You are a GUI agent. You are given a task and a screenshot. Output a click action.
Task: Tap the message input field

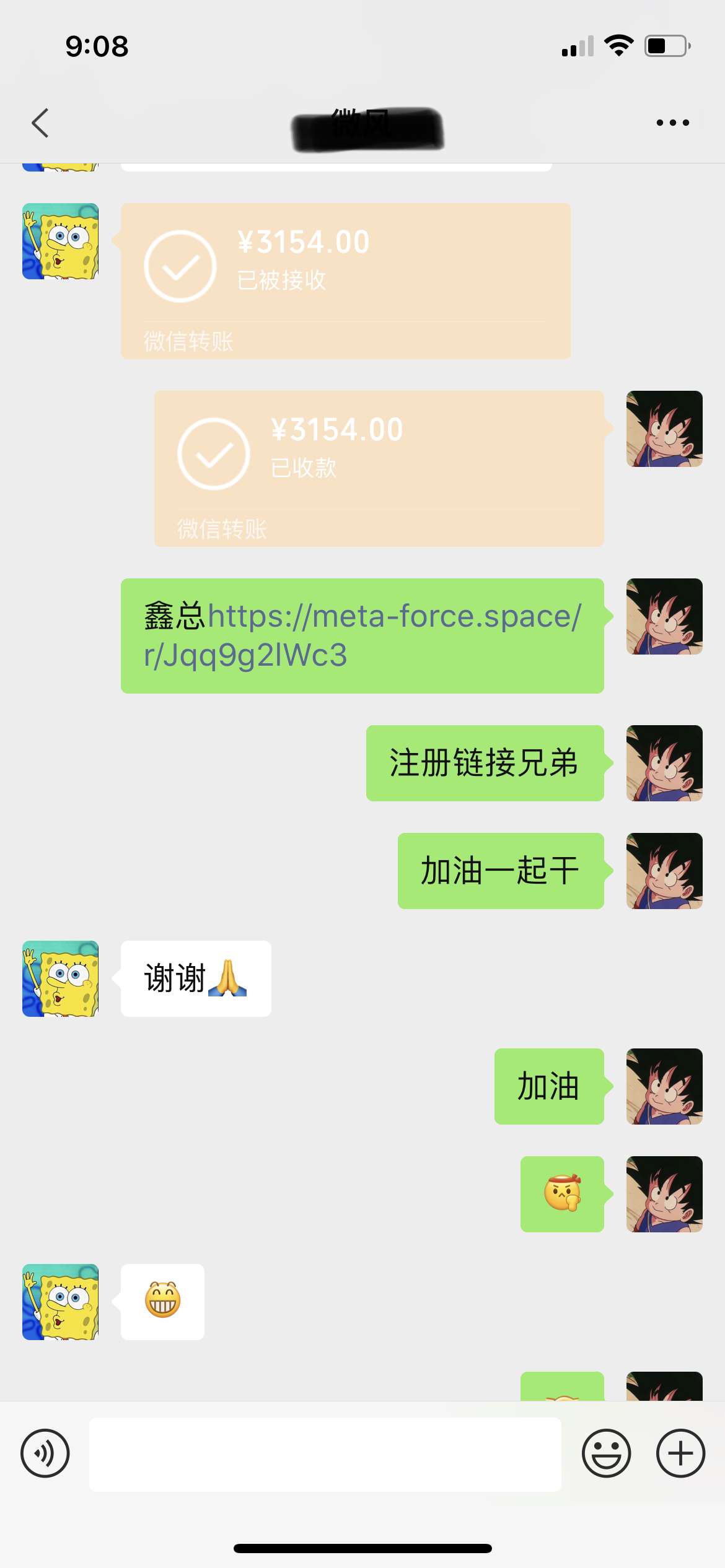click(325, 1453)
